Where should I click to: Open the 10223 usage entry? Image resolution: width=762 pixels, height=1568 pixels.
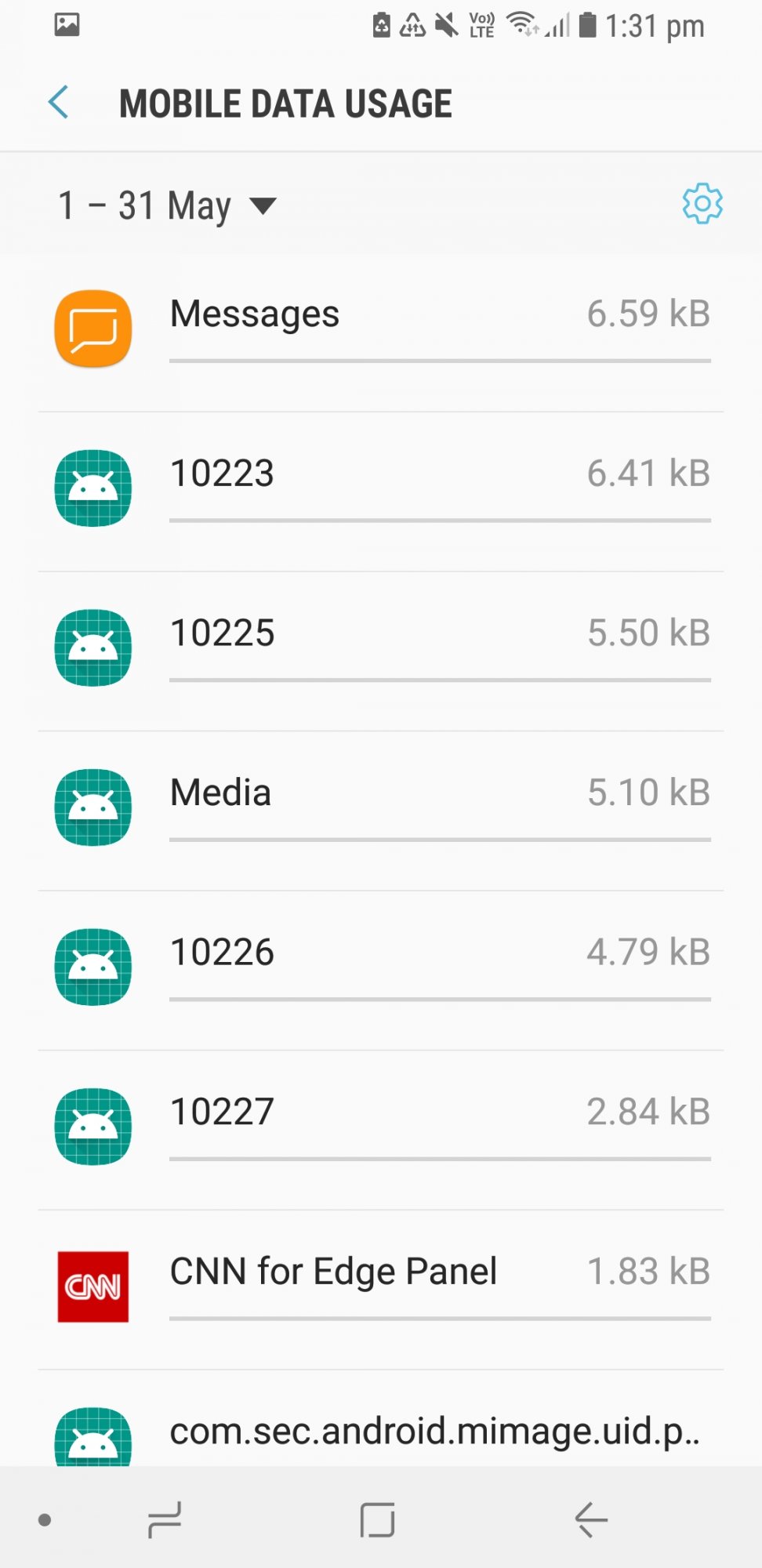click(381, 492)
